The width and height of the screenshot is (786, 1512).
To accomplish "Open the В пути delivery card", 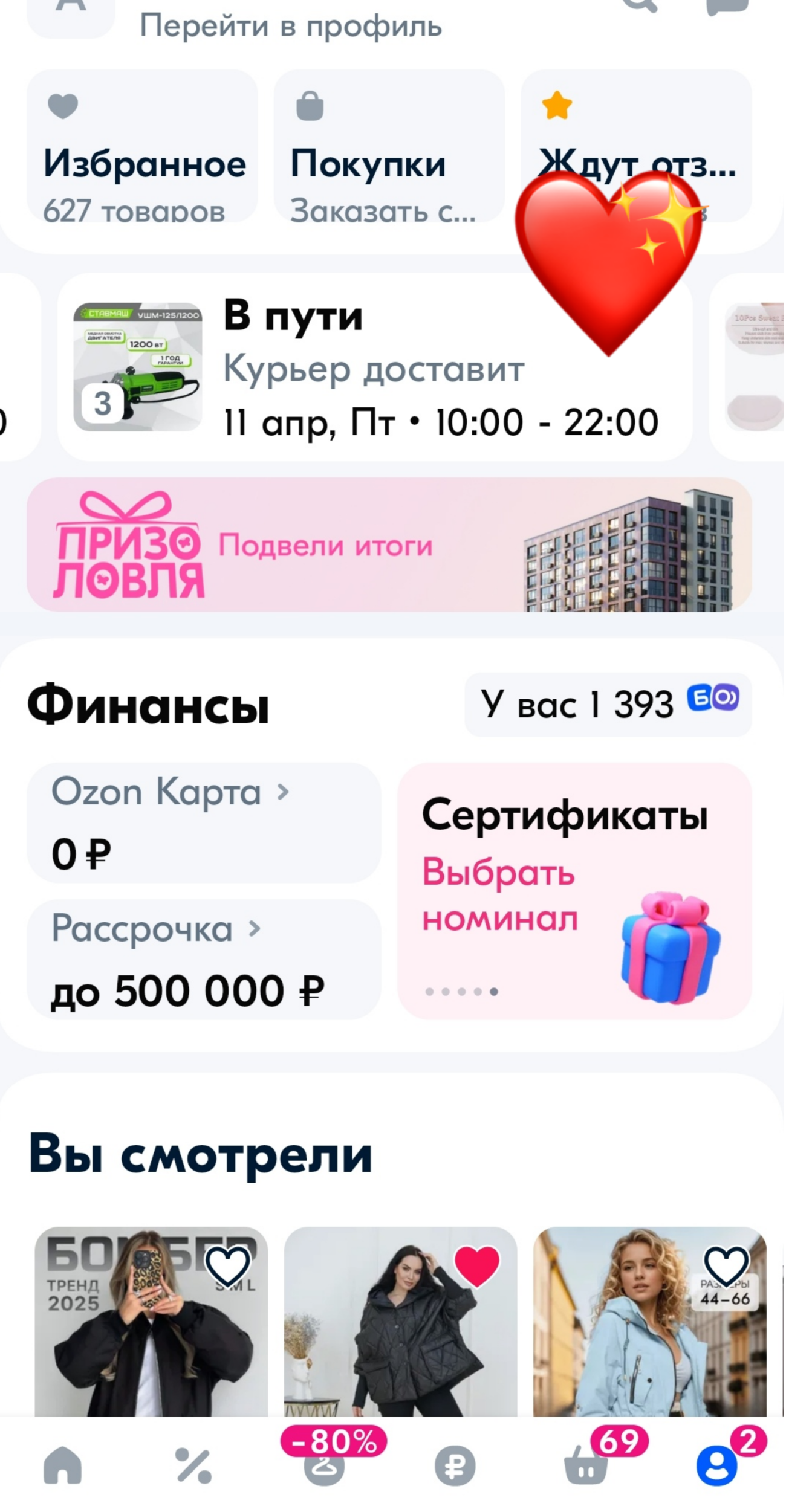I will (375, 366).
